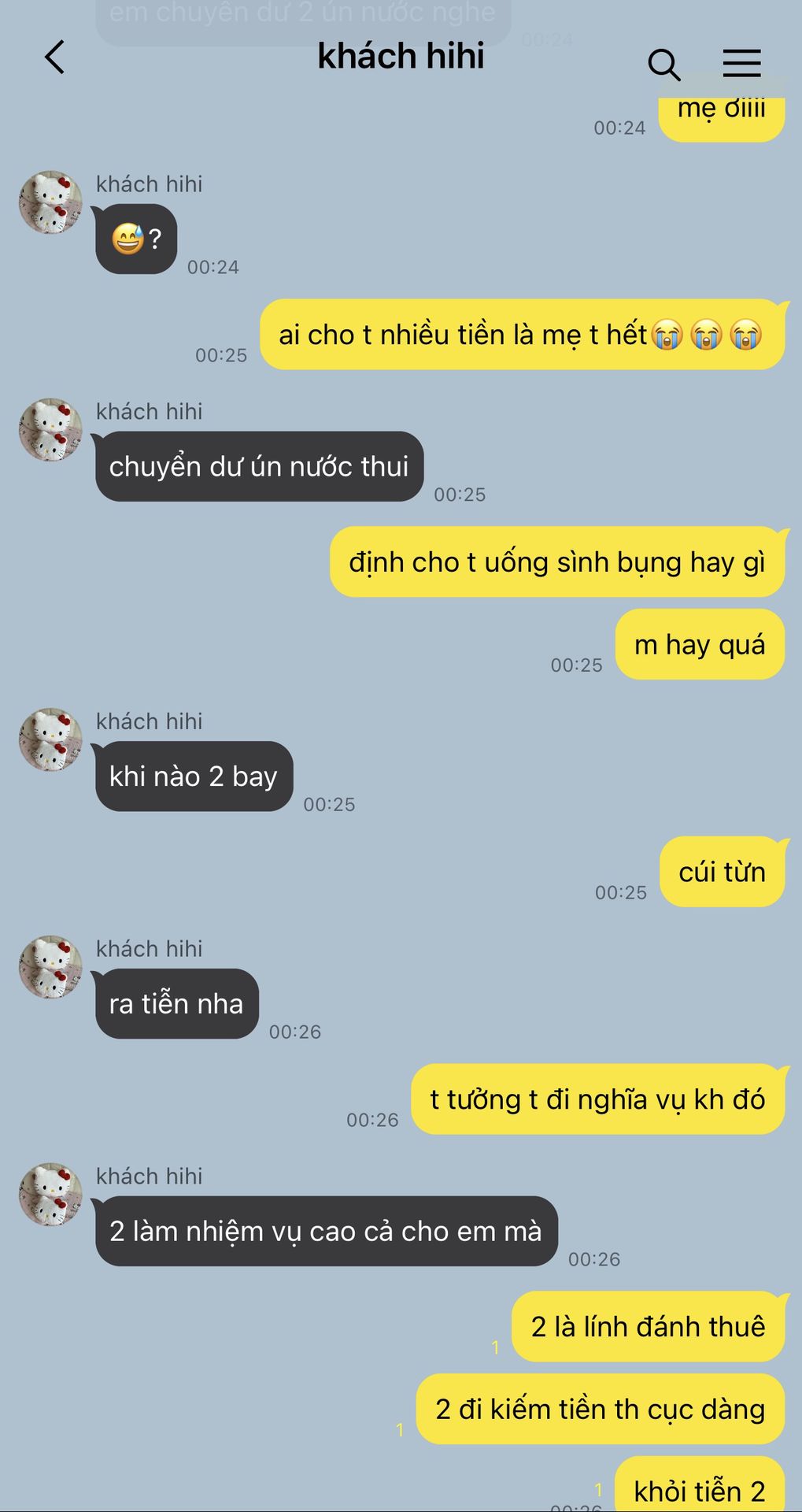802x1512 pixels.
Task: Tap avatar next to "khi nào 2 bay"
Action: [50, 739]
